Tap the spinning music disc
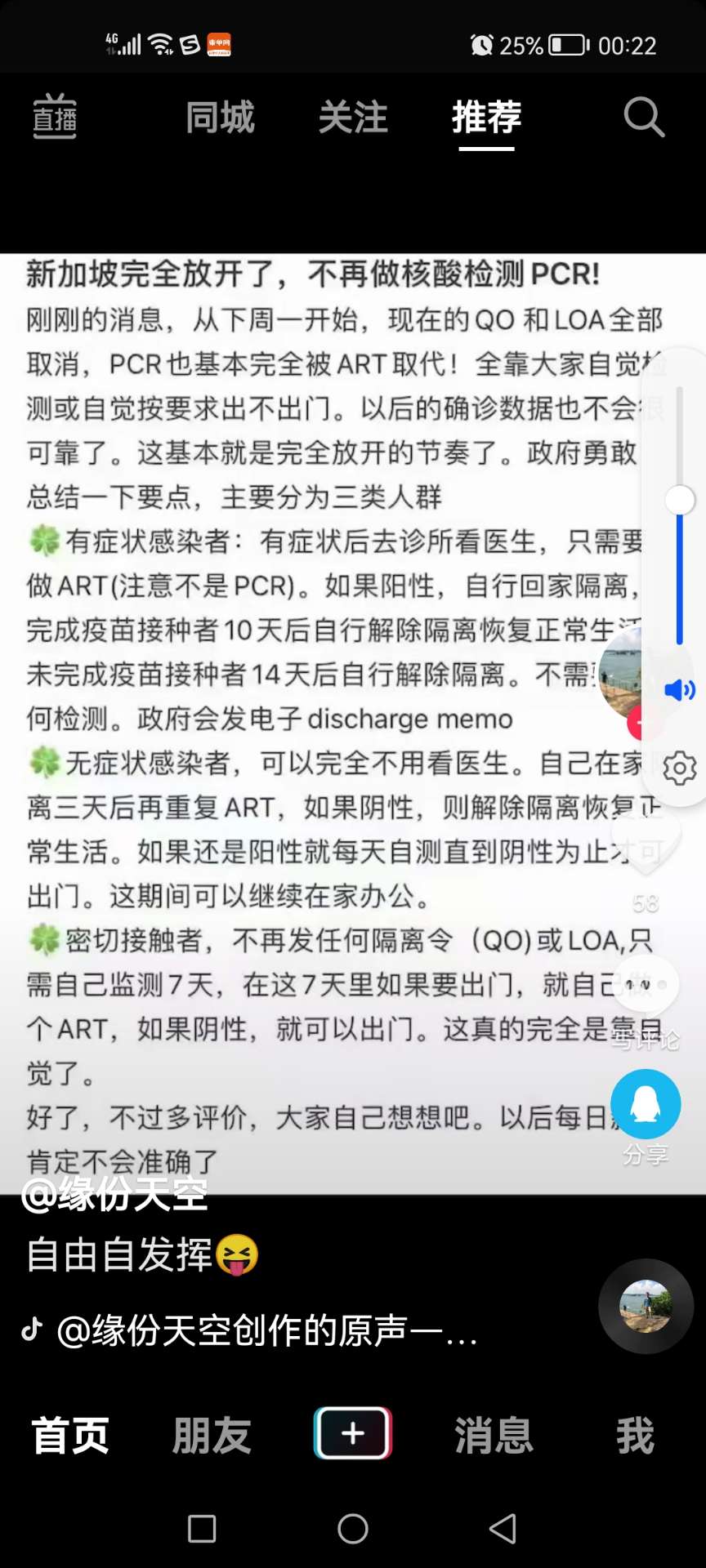This screenshot has width=706, height=1568. click(x=646, y=1307)
